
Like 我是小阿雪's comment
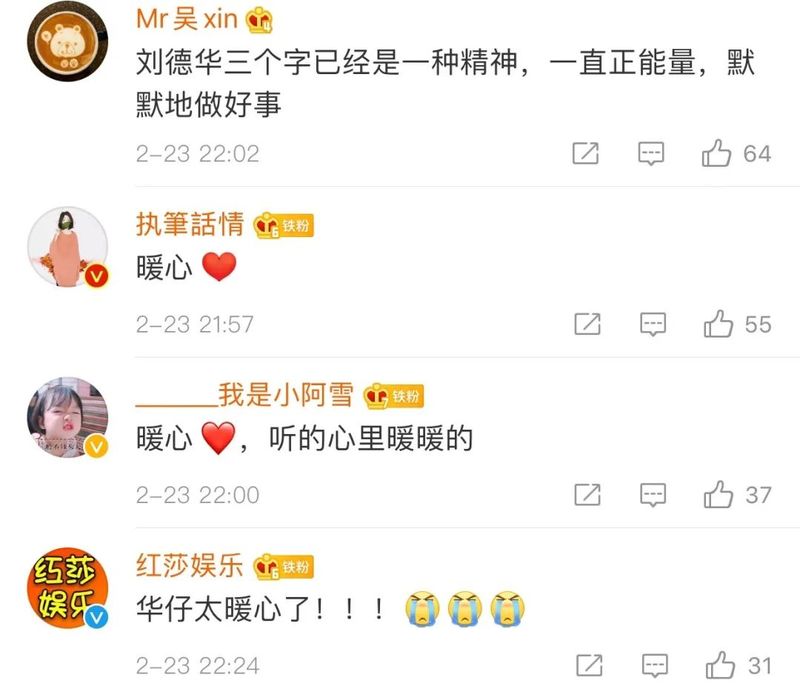tap(719, 494)
